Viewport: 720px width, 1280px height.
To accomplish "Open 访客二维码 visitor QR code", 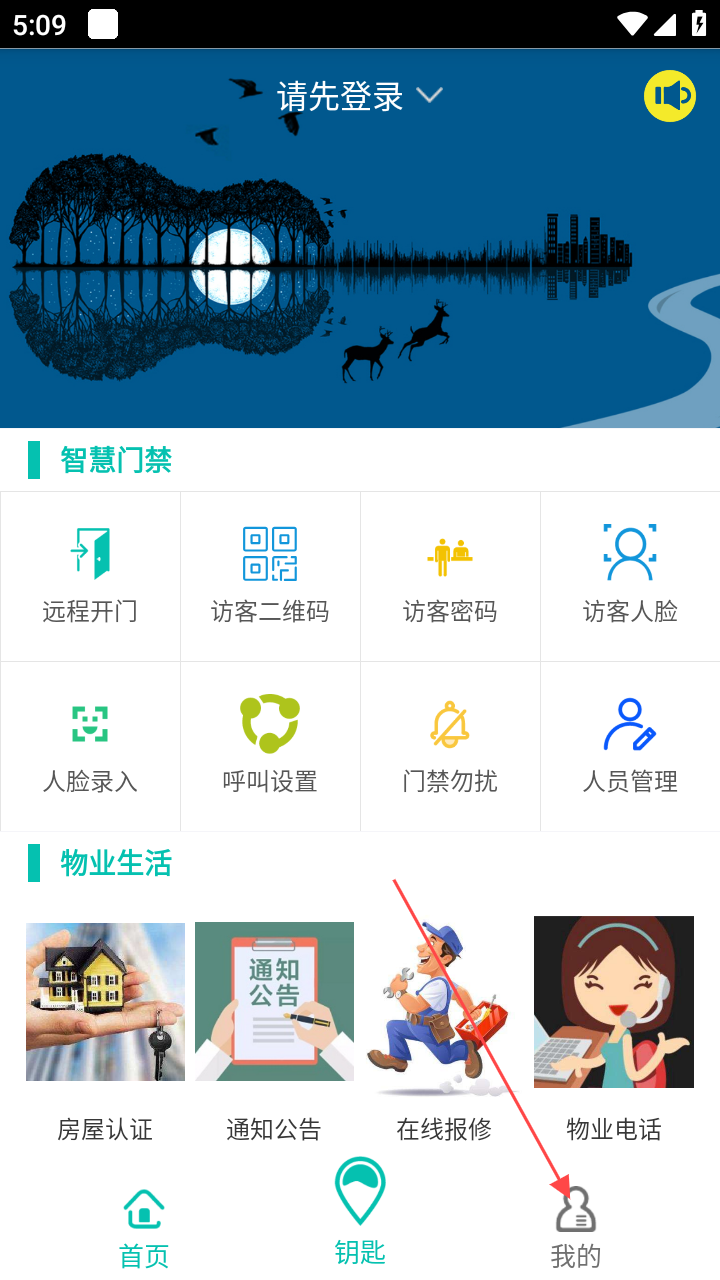I will coord(270,576).
